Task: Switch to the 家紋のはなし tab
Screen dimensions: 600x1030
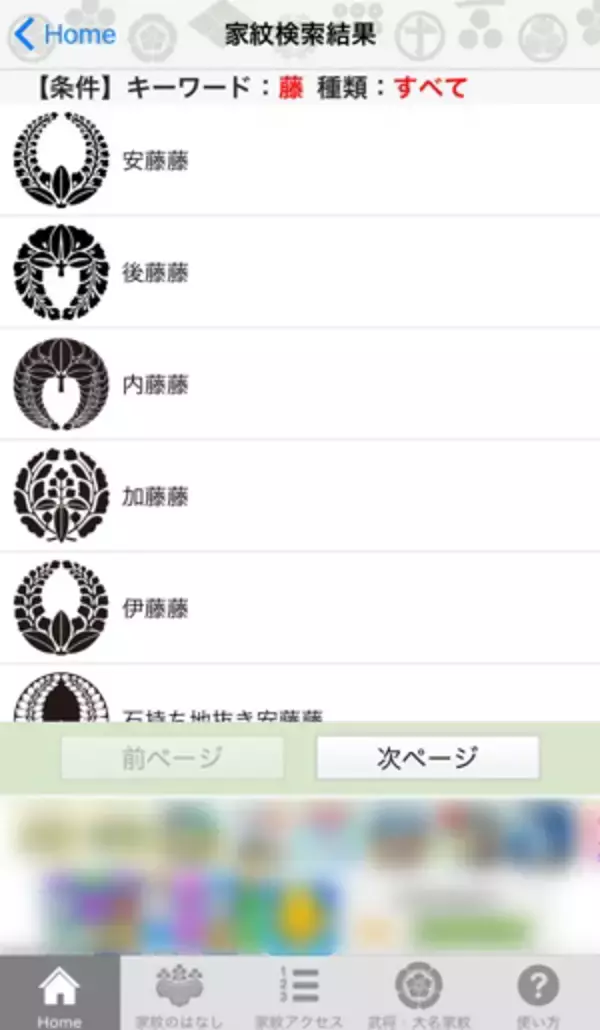Action: (179, 995)
